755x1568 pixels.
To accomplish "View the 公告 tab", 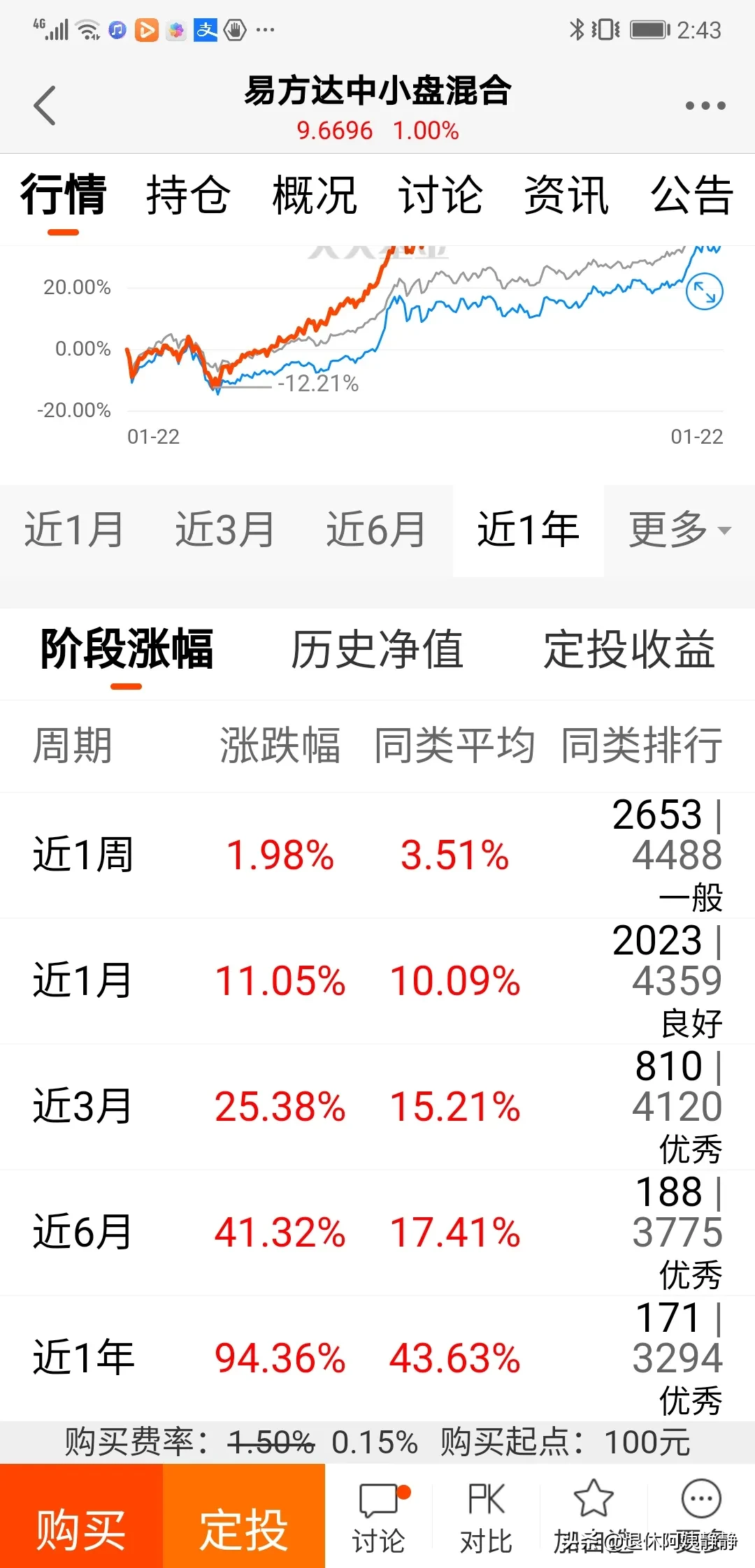I will 691,195.
